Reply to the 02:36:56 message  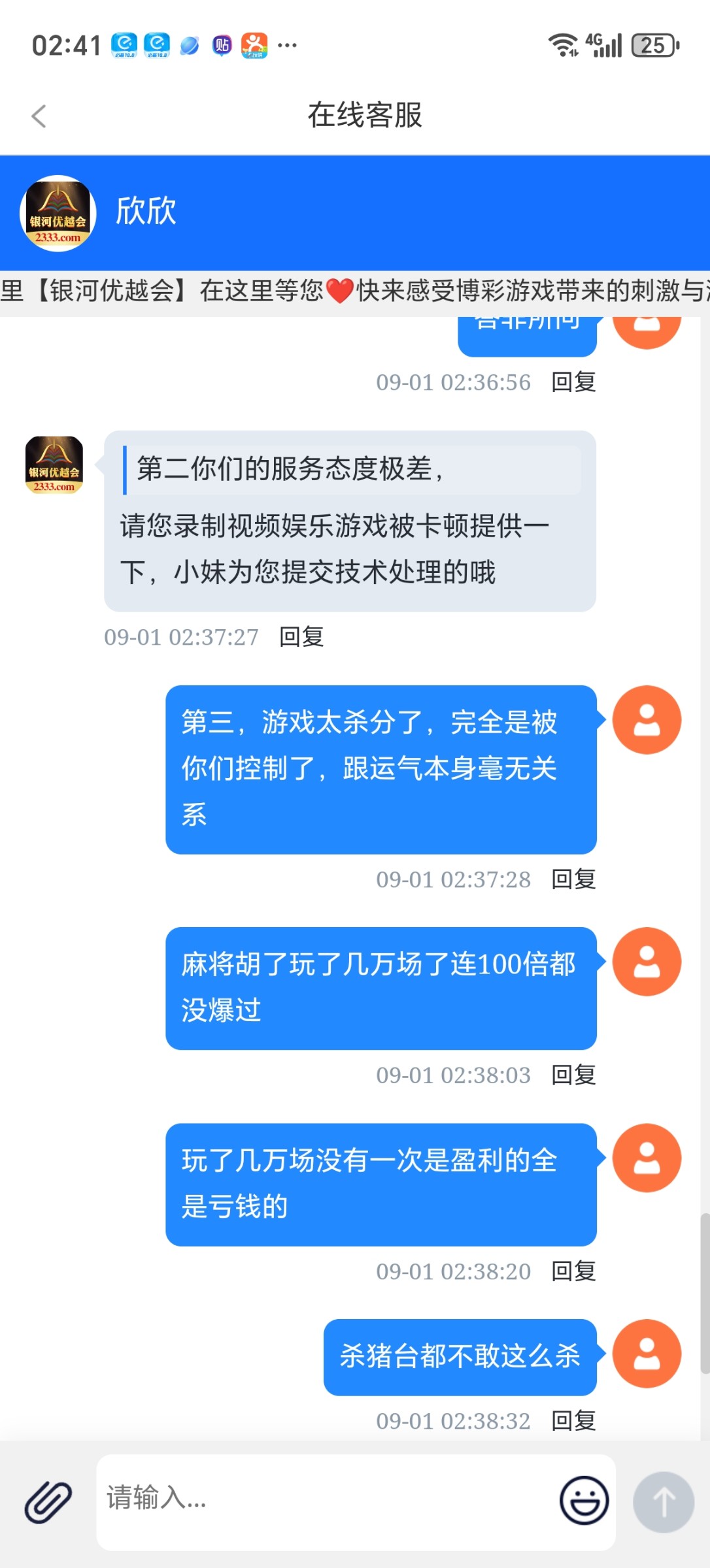coord(573,382)
